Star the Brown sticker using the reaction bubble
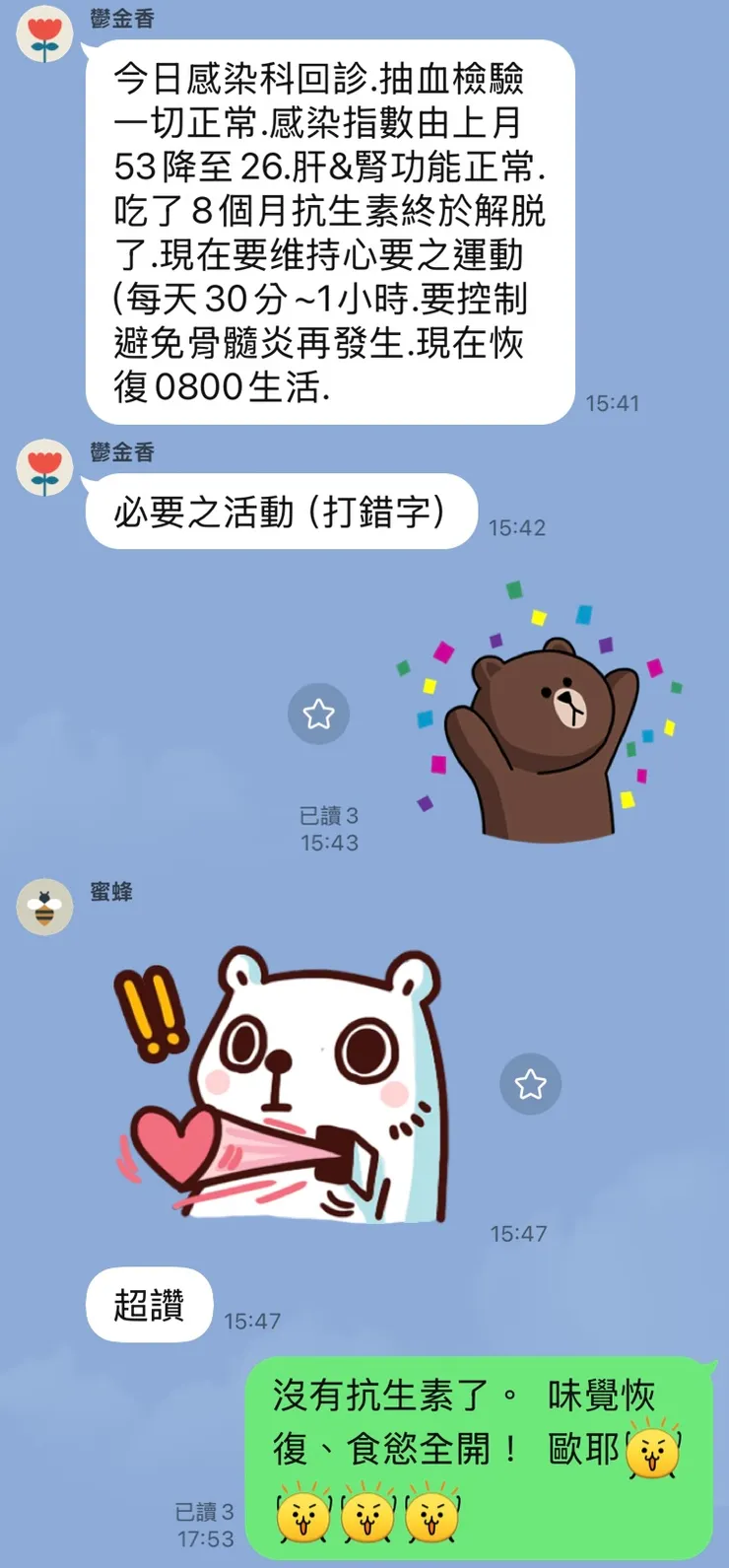 pyautogui.click(x=319, y=716)
